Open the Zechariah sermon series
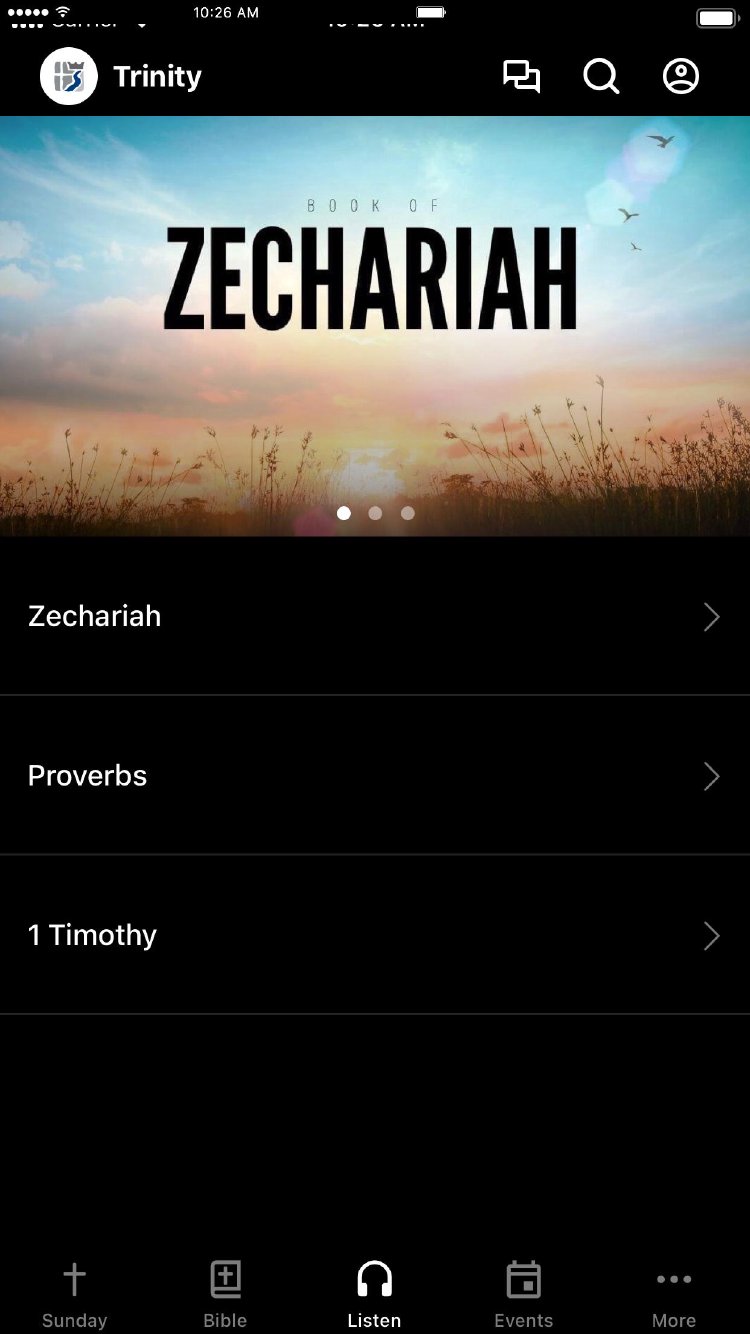This screenshot has width=750, height=1334. (x=375, y=616)
